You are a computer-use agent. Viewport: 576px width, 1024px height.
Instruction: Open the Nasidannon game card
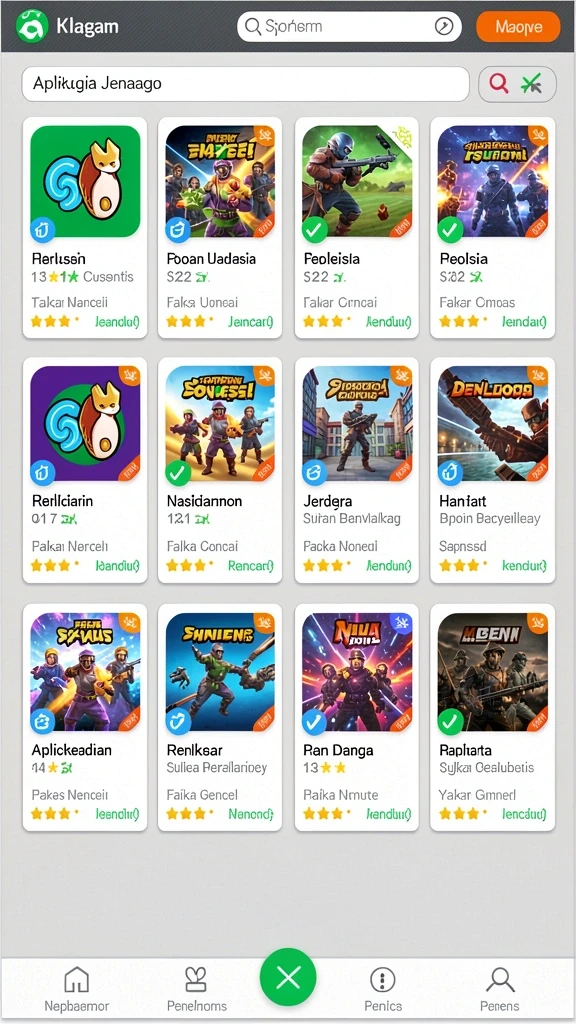[220, 470]
